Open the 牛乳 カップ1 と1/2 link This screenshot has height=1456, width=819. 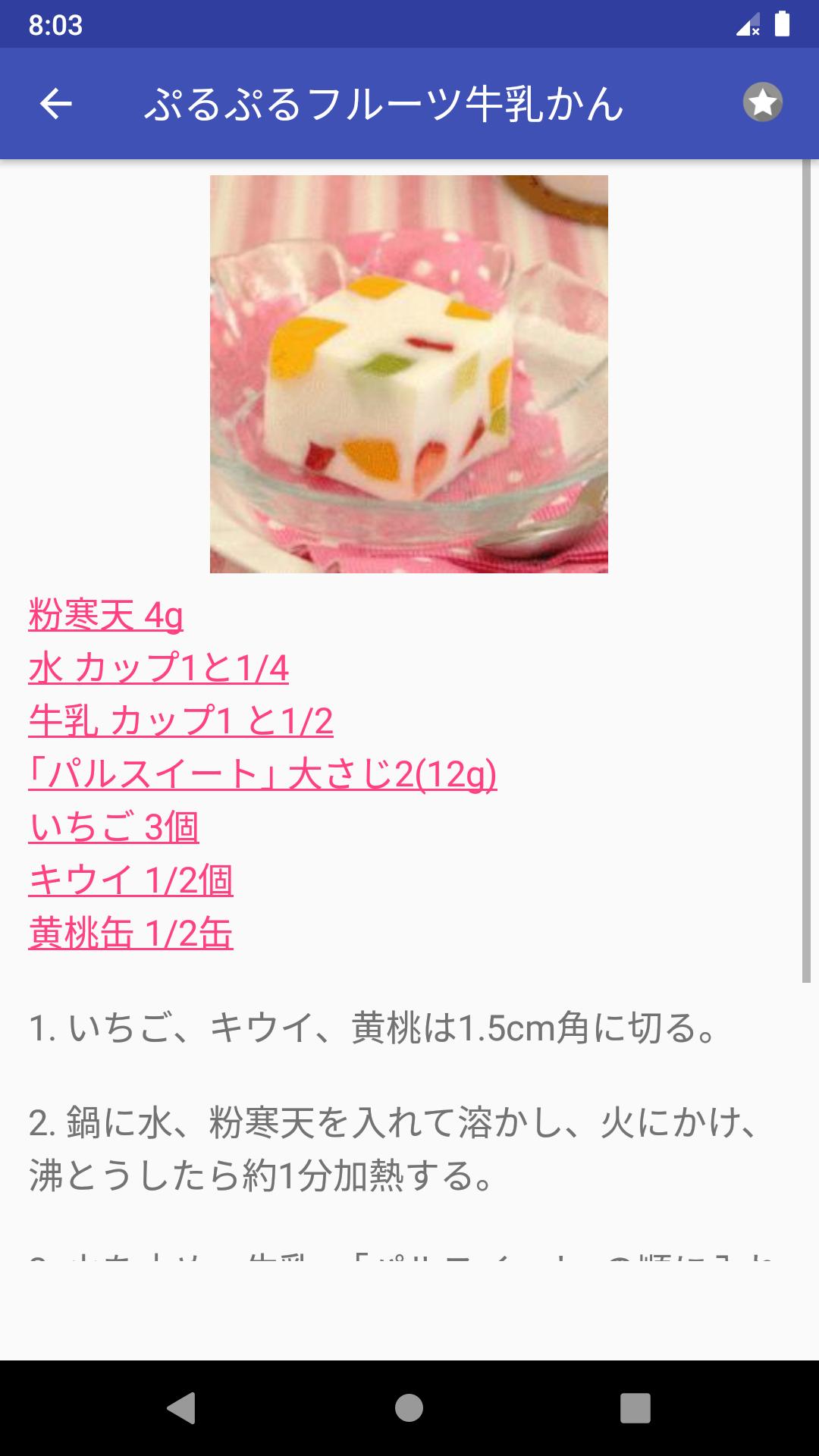[x=180, y=721]
